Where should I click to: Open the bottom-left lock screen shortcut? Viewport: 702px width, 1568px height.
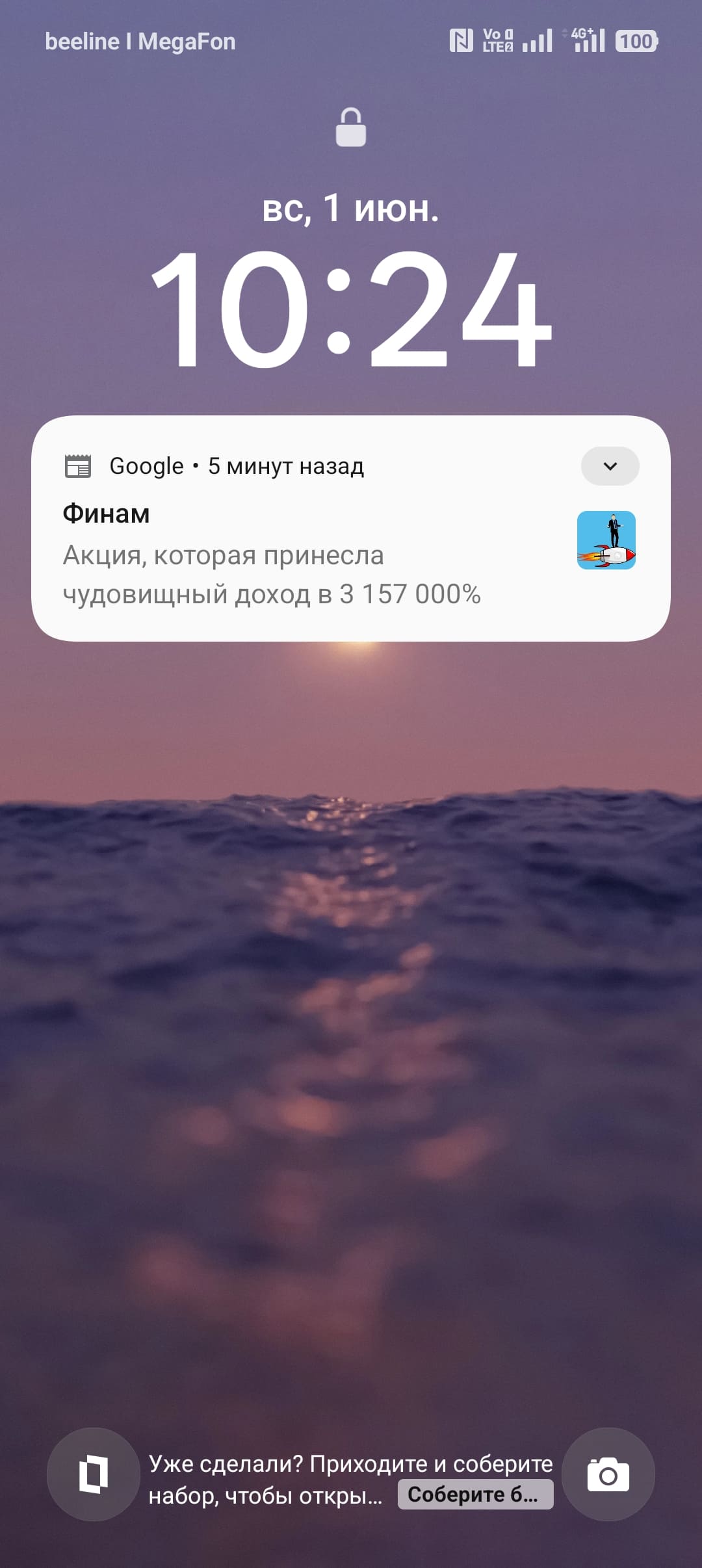pyautogui.click(x=94, y=1474)
